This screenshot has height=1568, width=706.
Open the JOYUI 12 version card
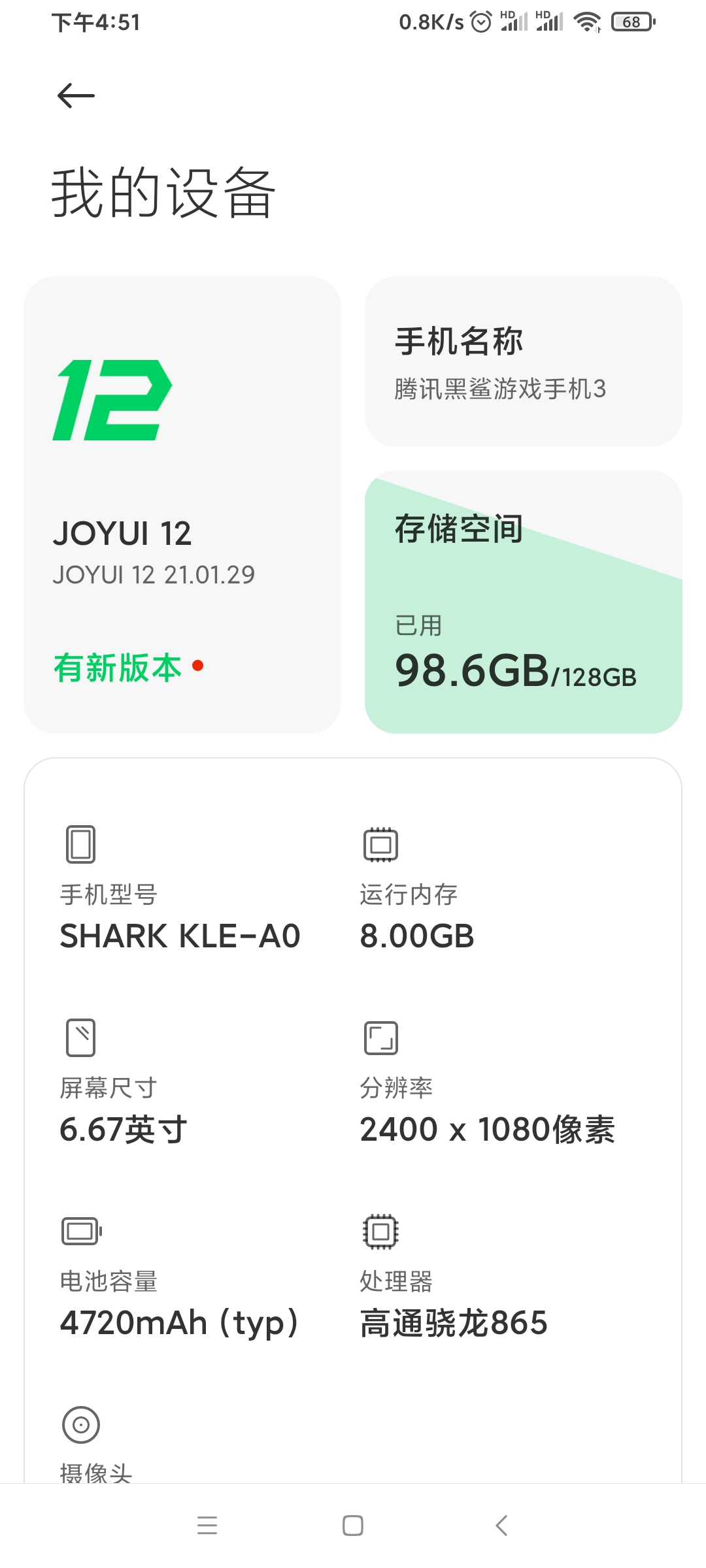[182, 504]
